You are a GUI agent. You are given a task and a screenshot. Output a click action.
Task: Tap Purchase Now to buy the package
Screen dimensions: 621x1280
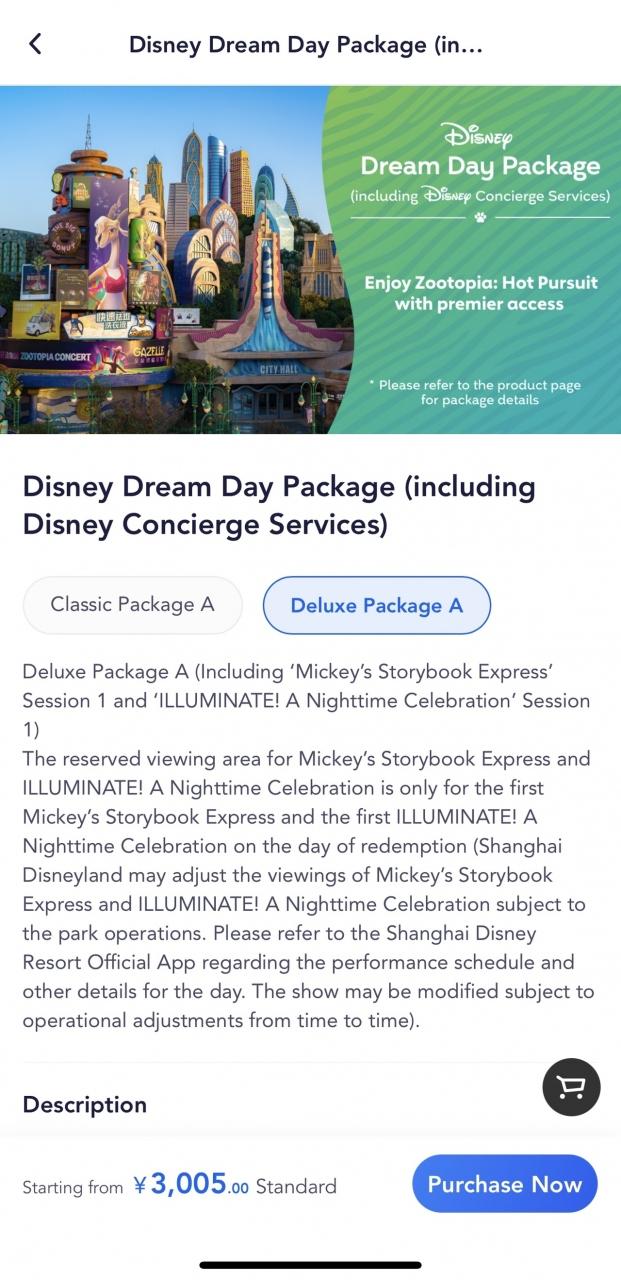coord(504,1184)
